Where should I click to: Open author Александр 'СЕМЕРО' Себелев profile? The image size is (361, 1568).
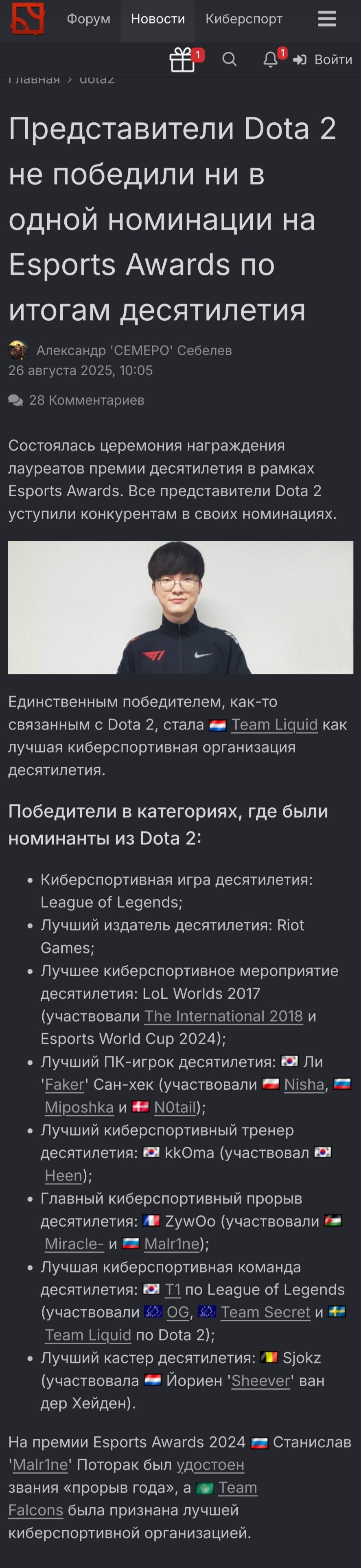pyautogui.click(x=134, y=350)
